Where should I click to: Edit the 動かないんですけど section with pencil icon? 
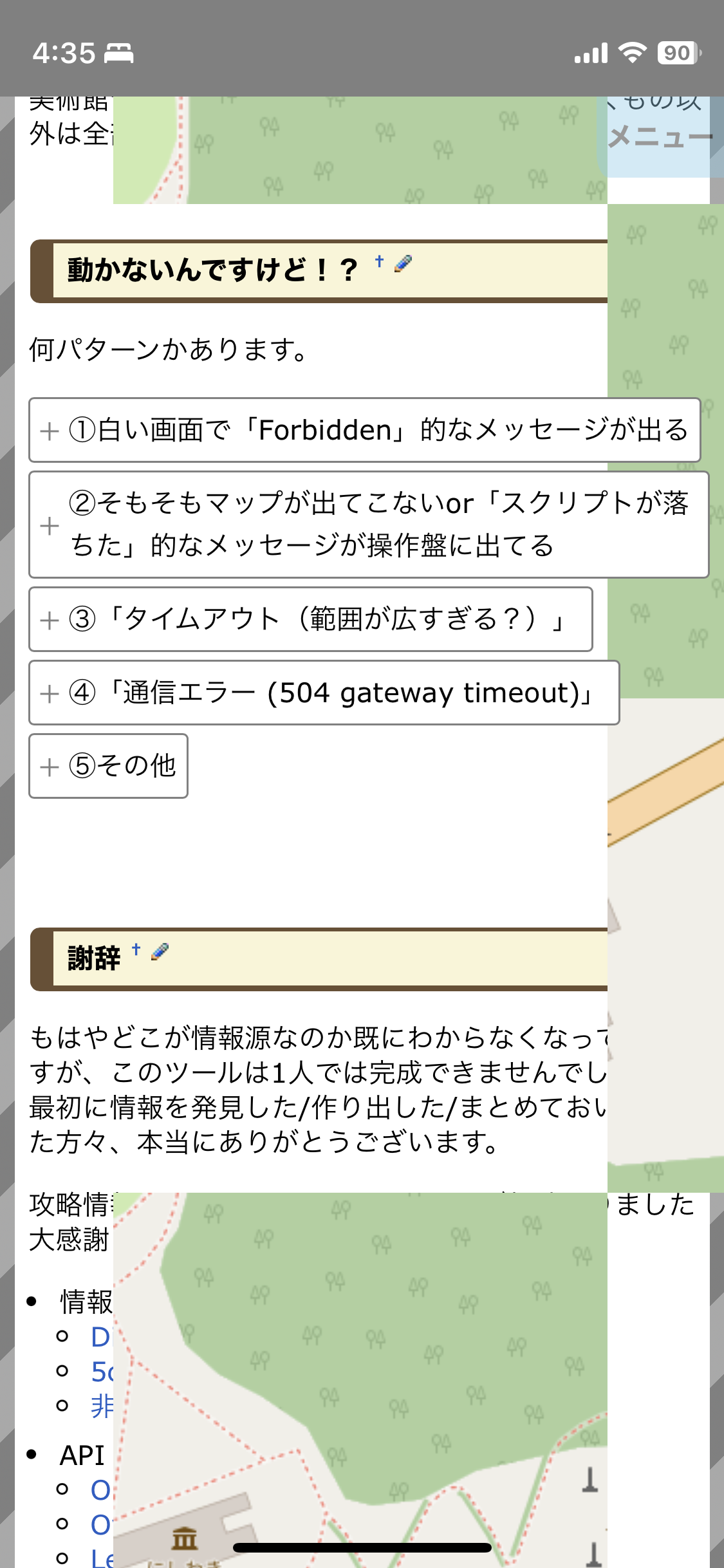point(403,263)
